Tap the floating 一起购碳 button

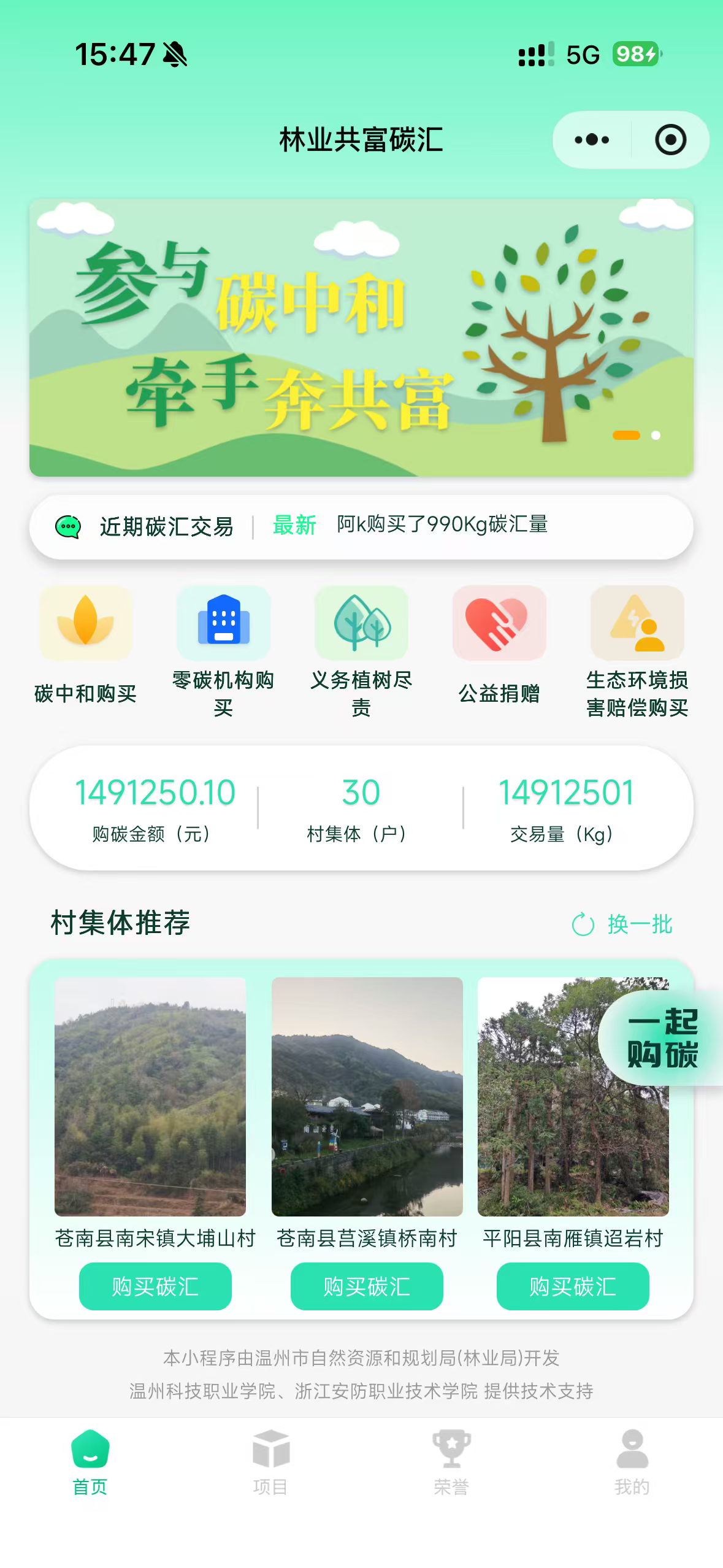click(x=661, y=1037)
